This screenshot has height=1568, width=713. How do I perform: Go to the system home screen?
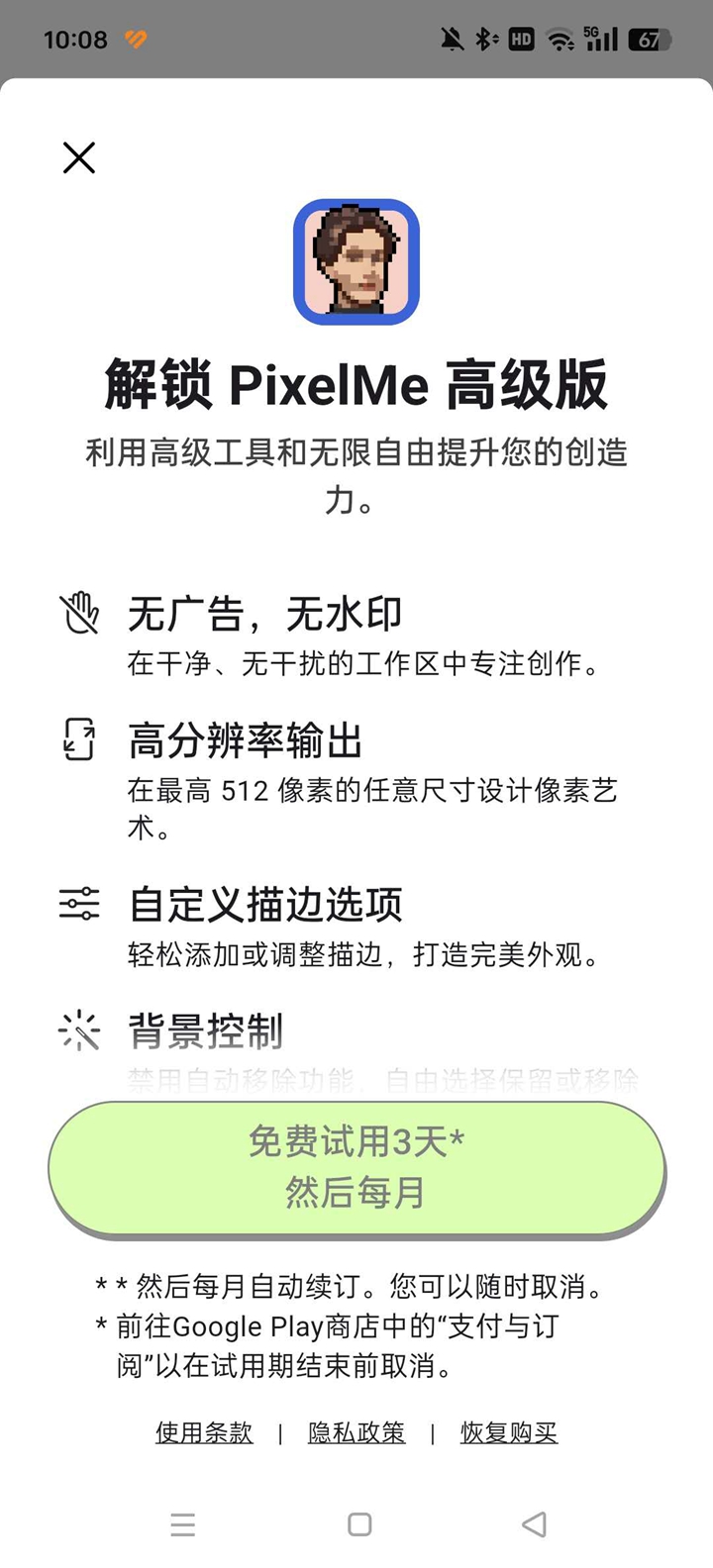(x=359, y=1524)
